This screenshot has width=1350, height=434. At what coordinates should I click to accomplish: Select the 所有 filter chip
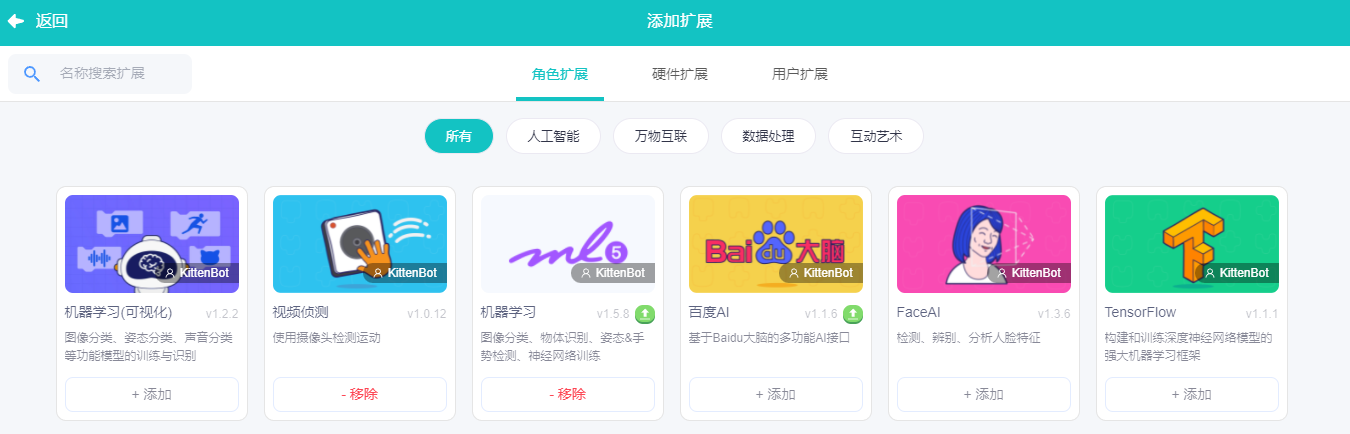click(459, 137)
